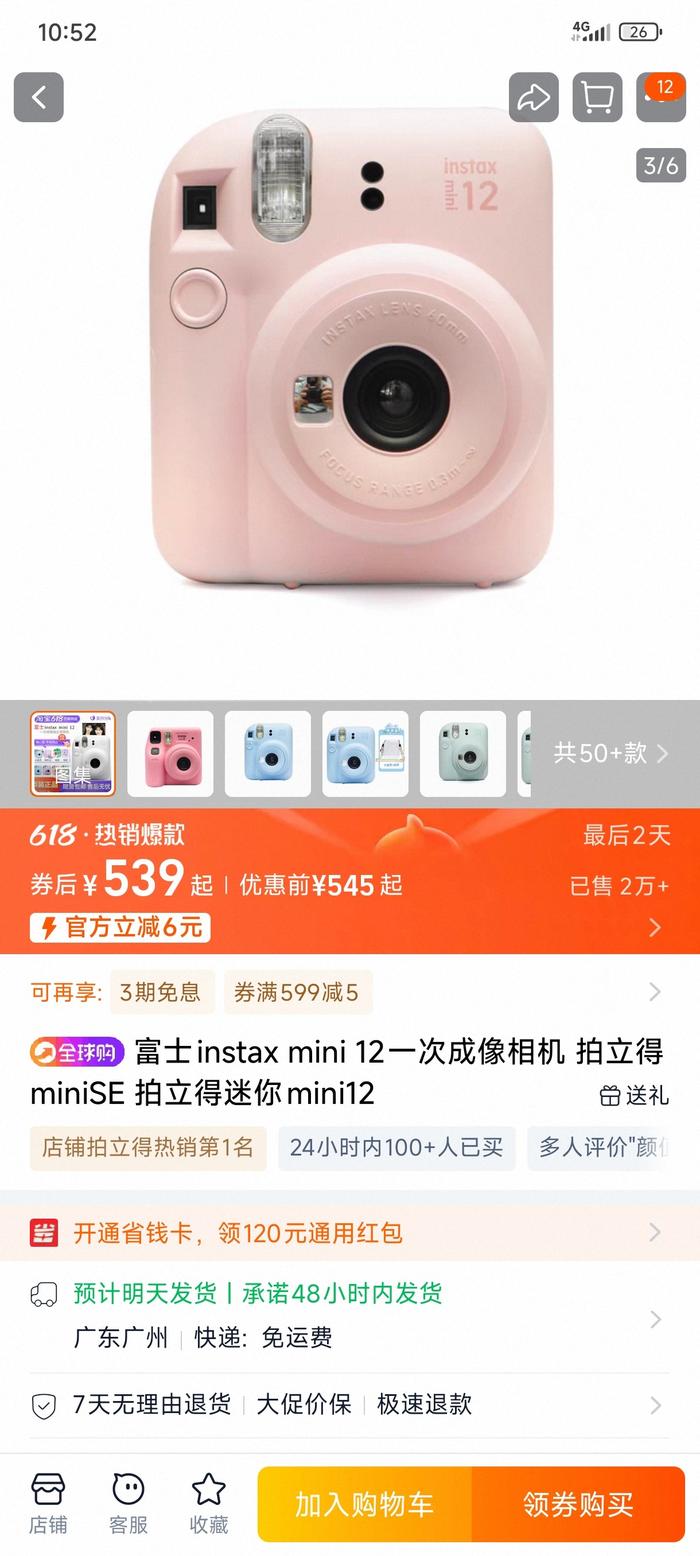View 店铺拍立得热销第1名 ranking

[148, 1147]
